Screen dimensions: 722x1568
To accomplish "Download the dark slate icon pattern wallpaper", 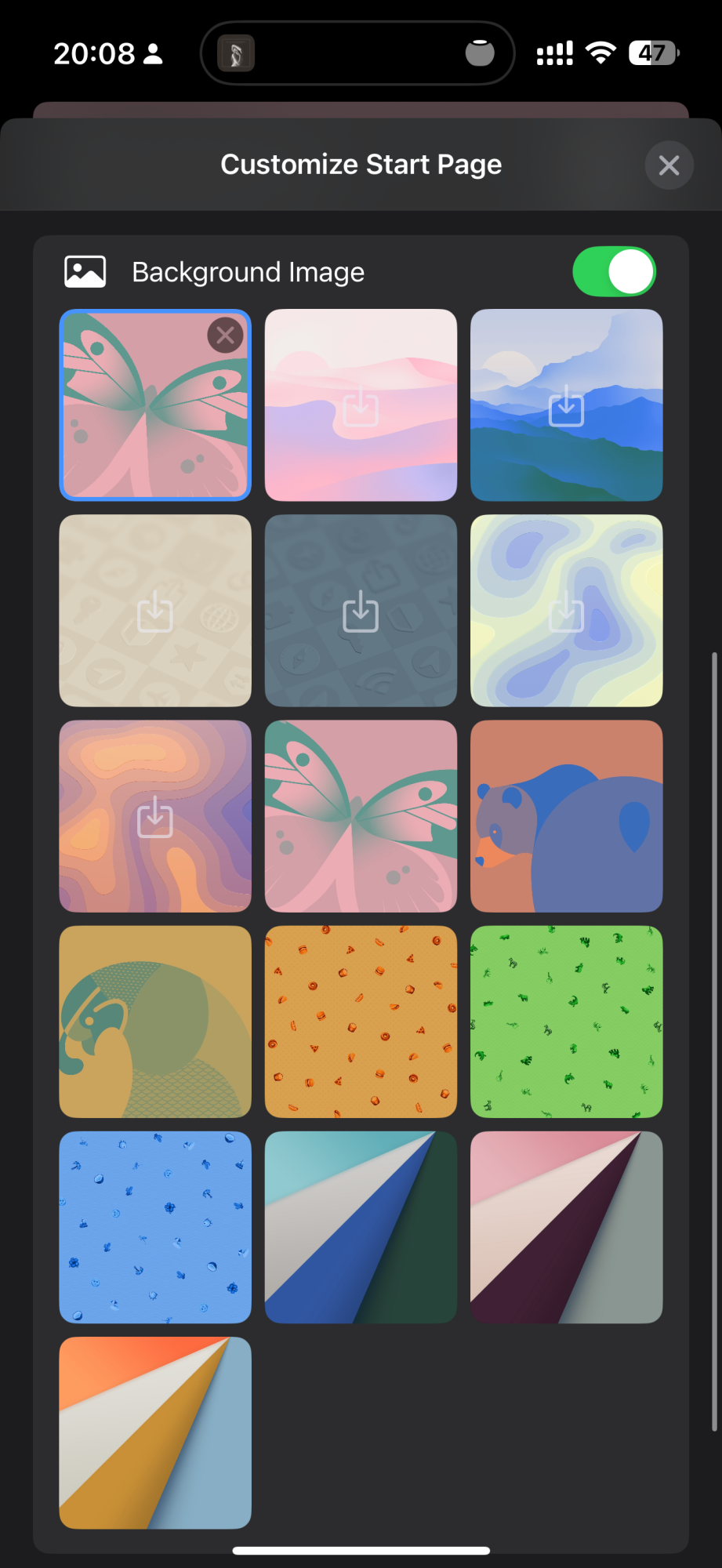I will (361, 611).
